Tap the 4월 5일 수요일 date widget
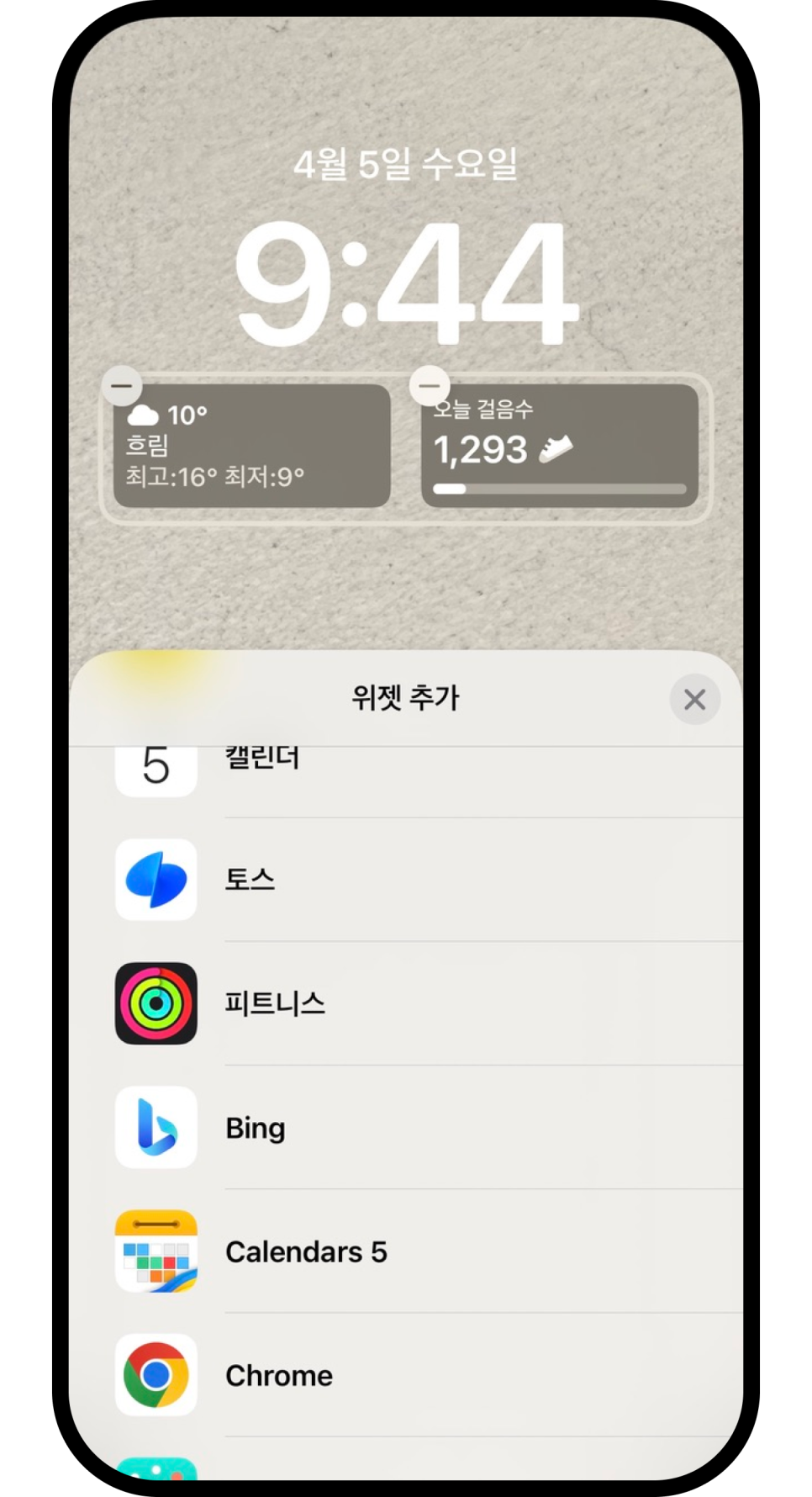Viewport: 812px width, 1497px height. click(x=406, y=164)
